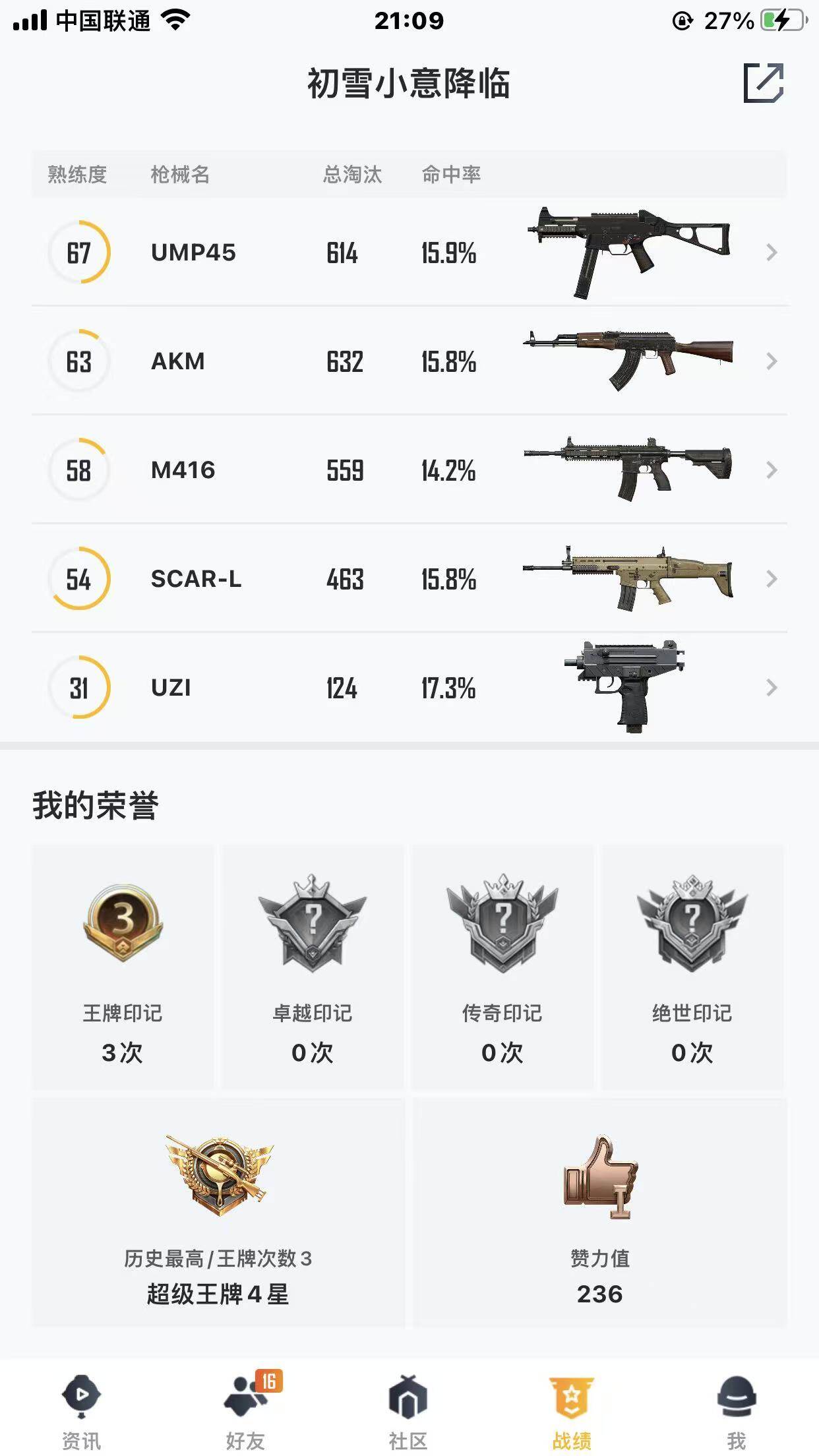Image resolution: width=819 pixels, height=1456 pixels.
Task: Tap the M416 proficiency progress ring
Action: click(79, 470)
